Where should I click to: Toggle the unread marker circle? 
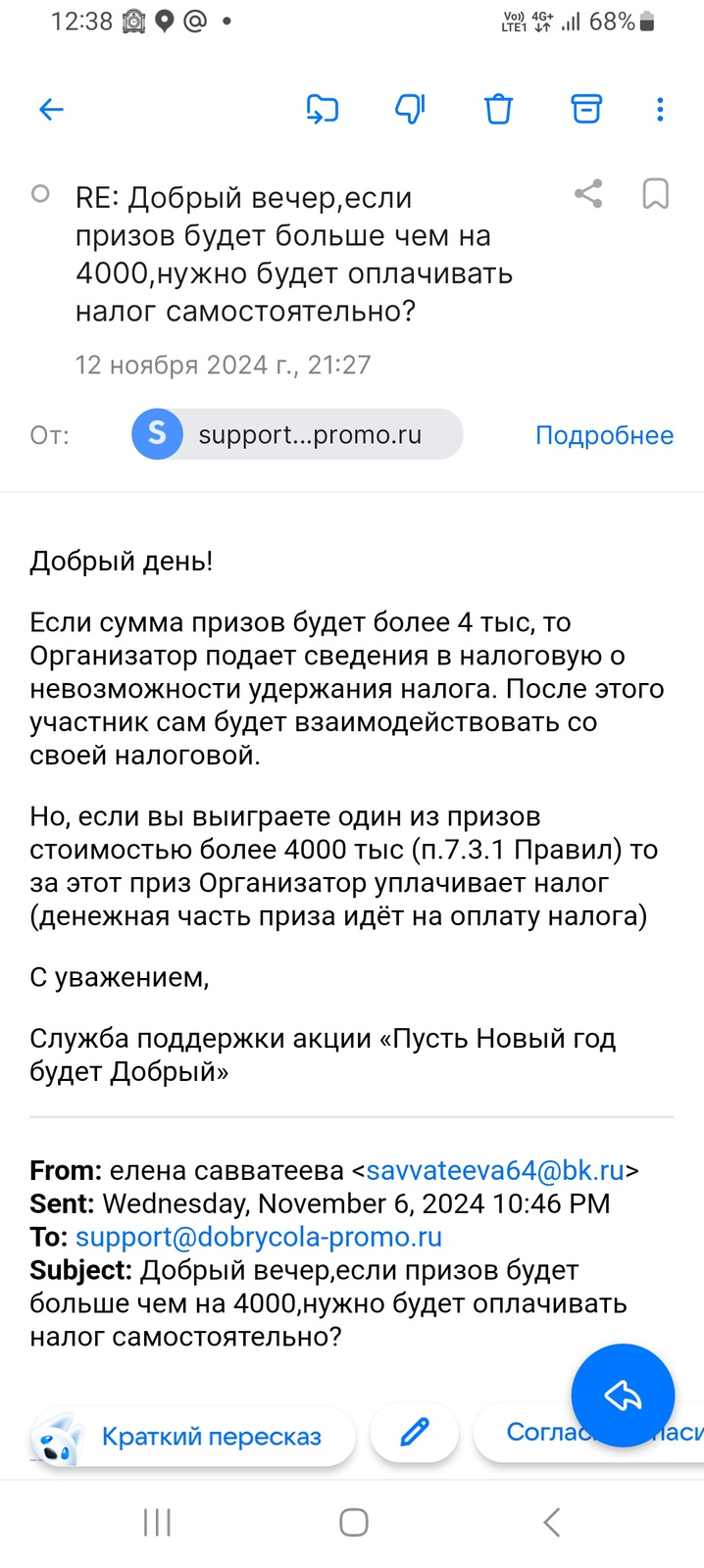pyautogui.click(x=40, y=194)
